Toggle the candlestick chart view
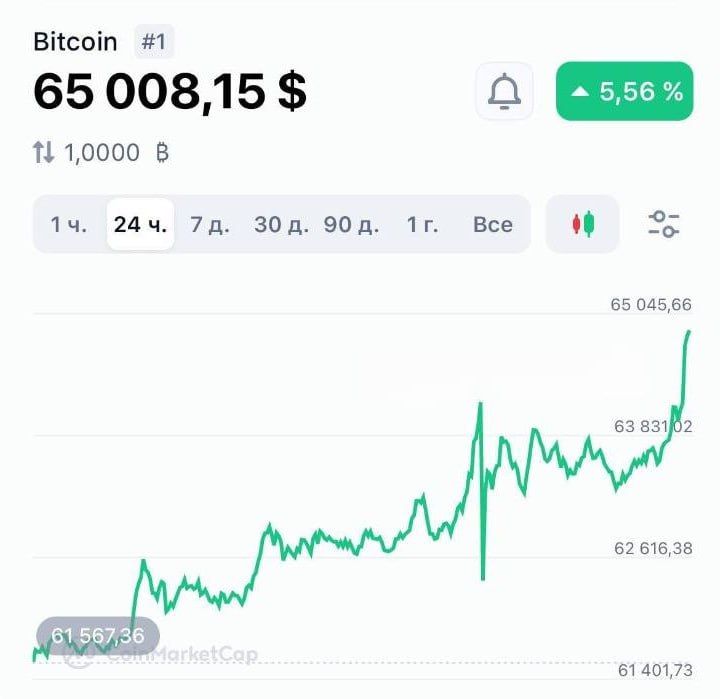Viewport: 720px width, 699px height. click(583, 224)
